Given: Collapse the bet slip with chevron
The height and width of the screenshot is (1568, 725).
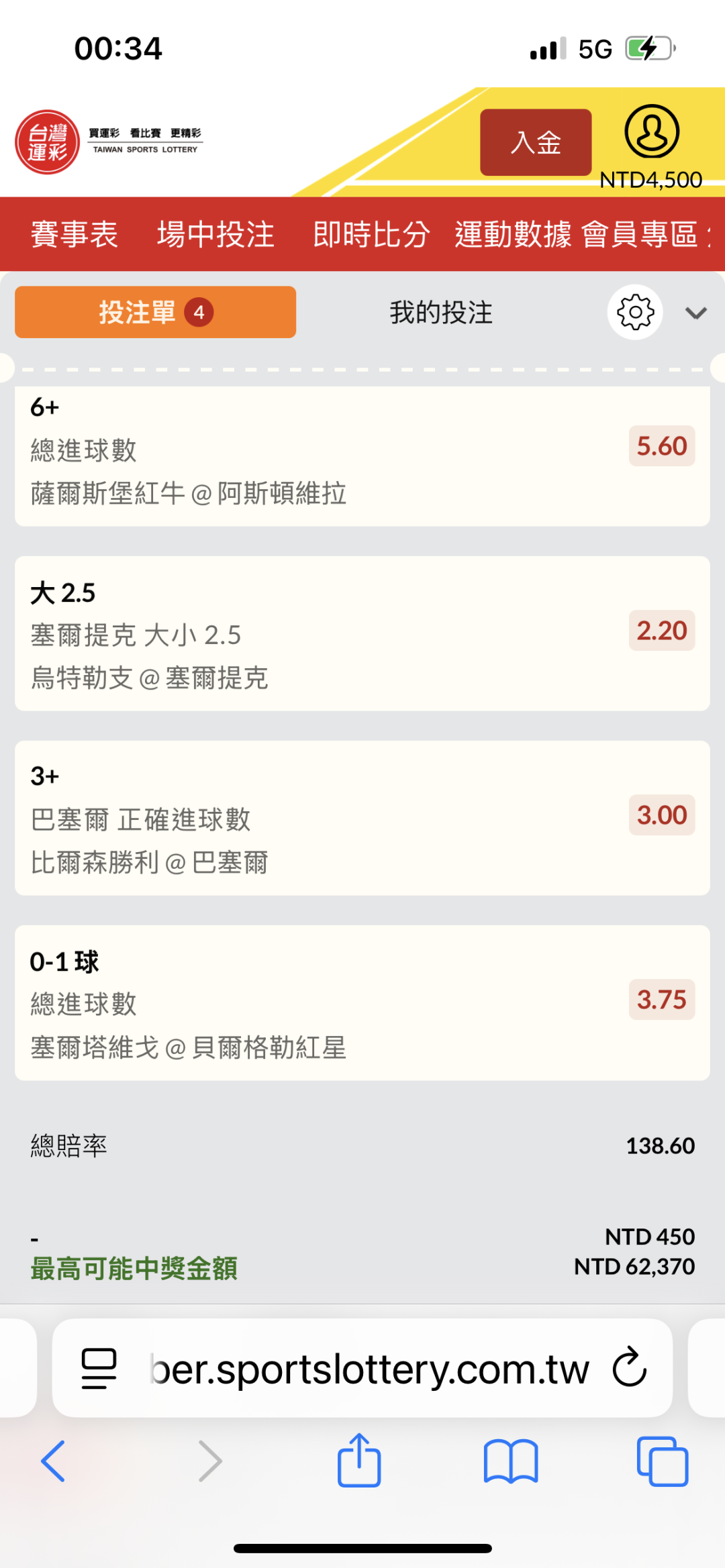Looking at the screenshot, I should [695, 313].
